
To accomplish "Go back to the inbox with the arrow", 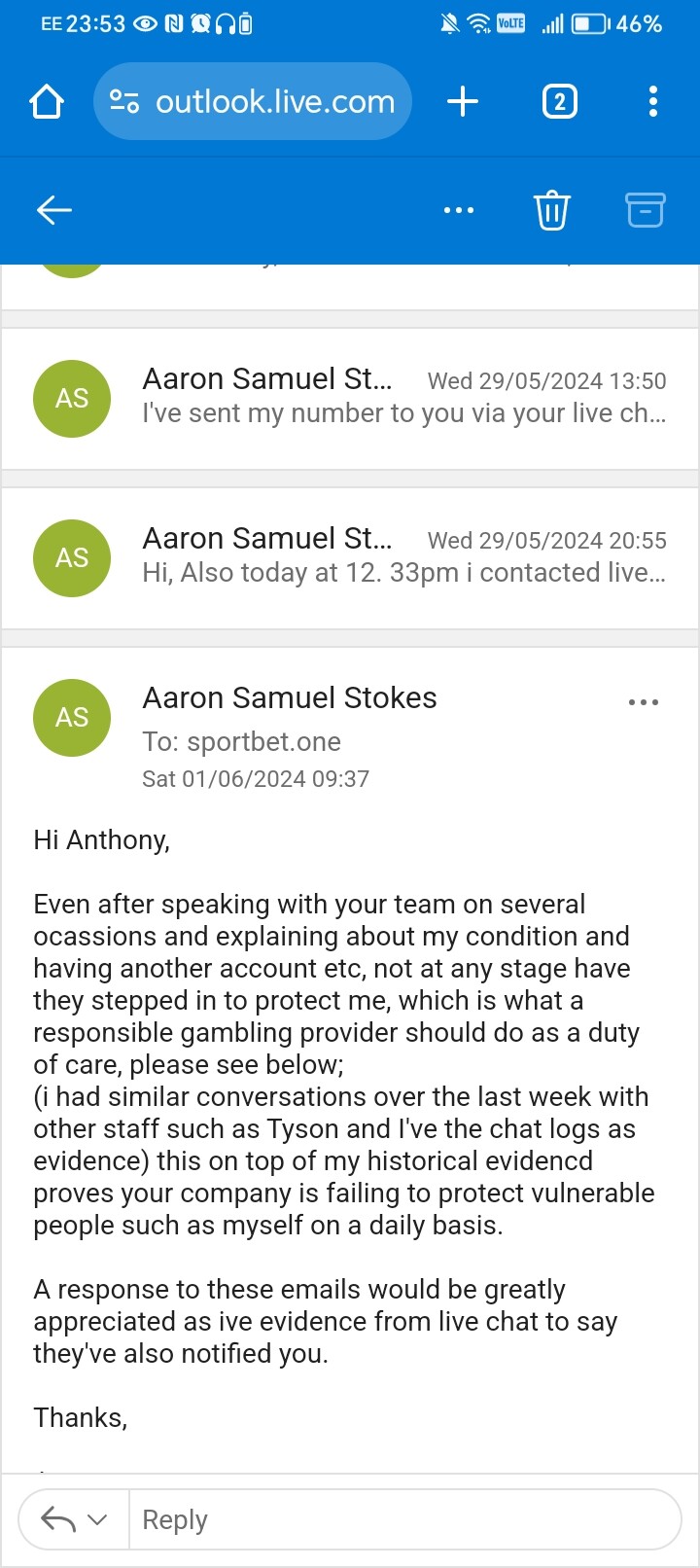I will point(54,210).
